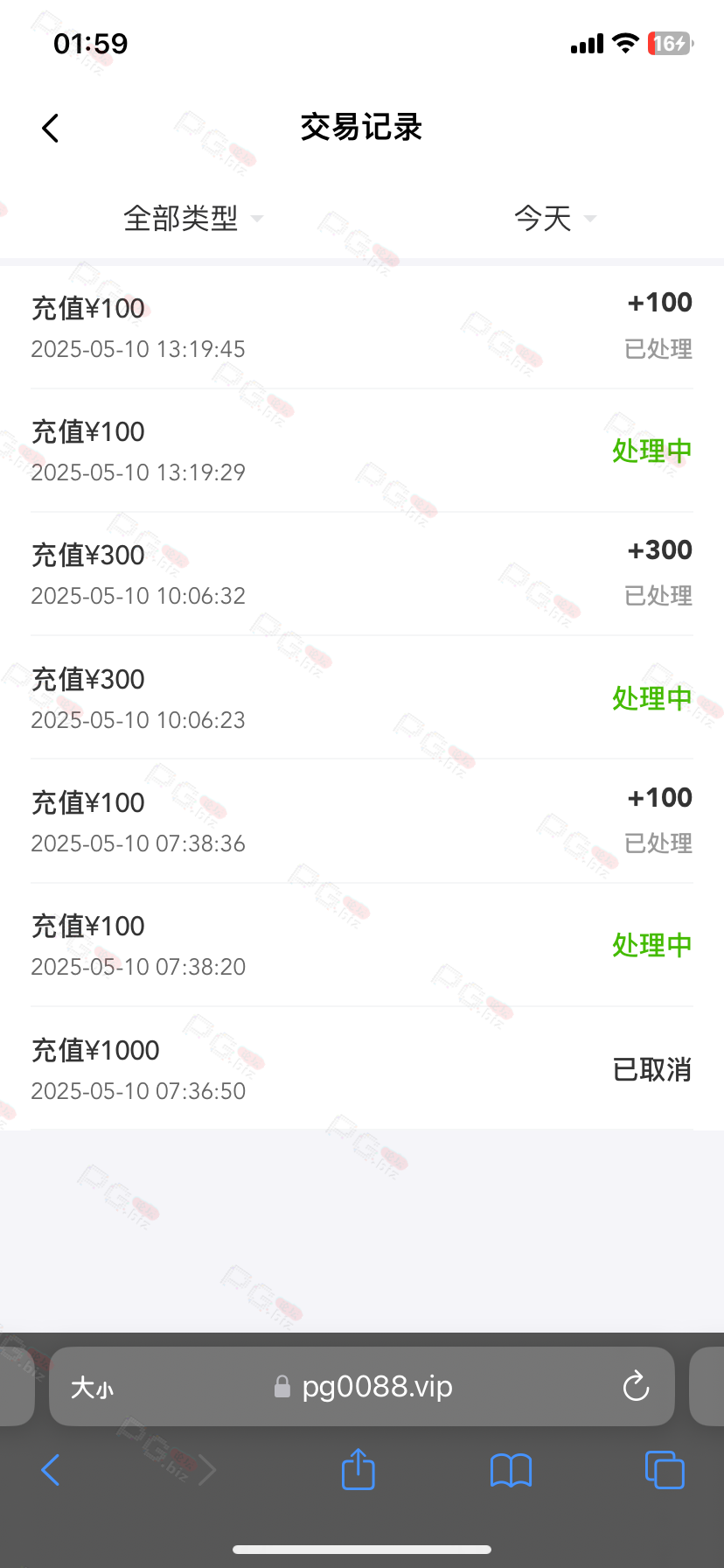This screenshot has width=724, height=1568.
Task: View the 充值¥300 record at 10:06:23
Action: pyautogui.click(x=362, y=698)
